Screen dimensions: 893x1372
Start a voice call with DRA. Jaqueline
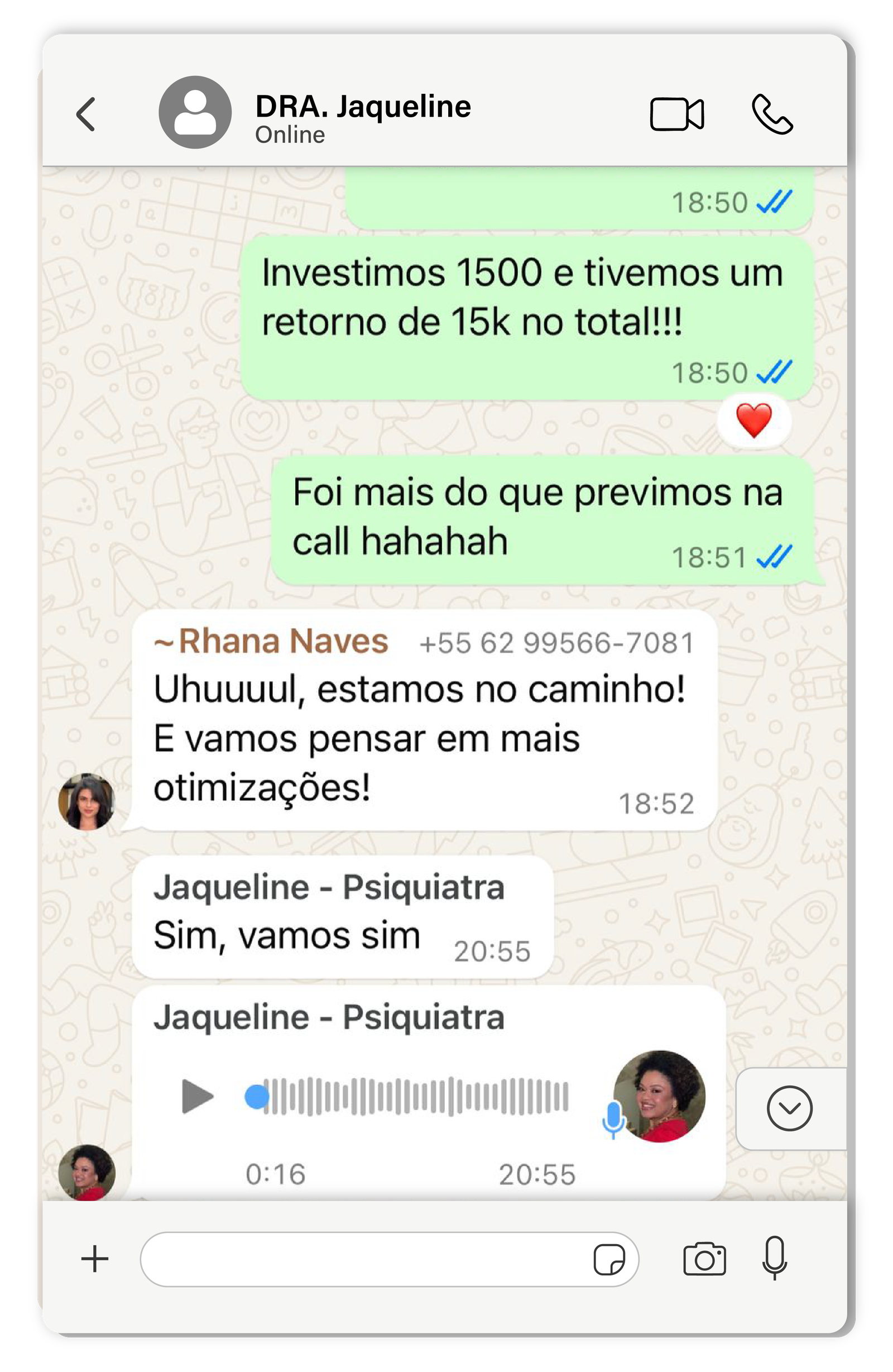click(x=772, y=114)
